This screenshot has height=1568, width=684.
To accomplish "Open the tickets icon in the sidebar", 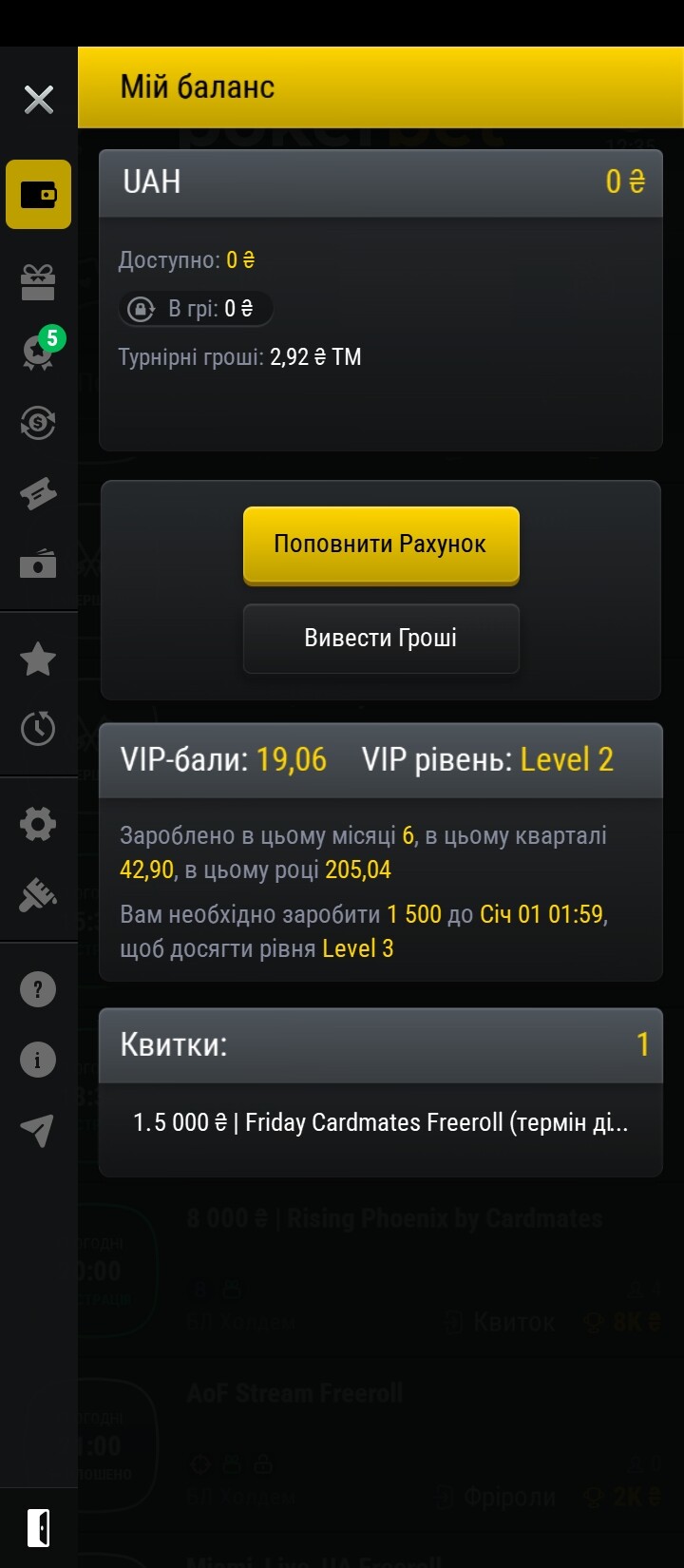I will pyautogui.click(x=39, y=494).
